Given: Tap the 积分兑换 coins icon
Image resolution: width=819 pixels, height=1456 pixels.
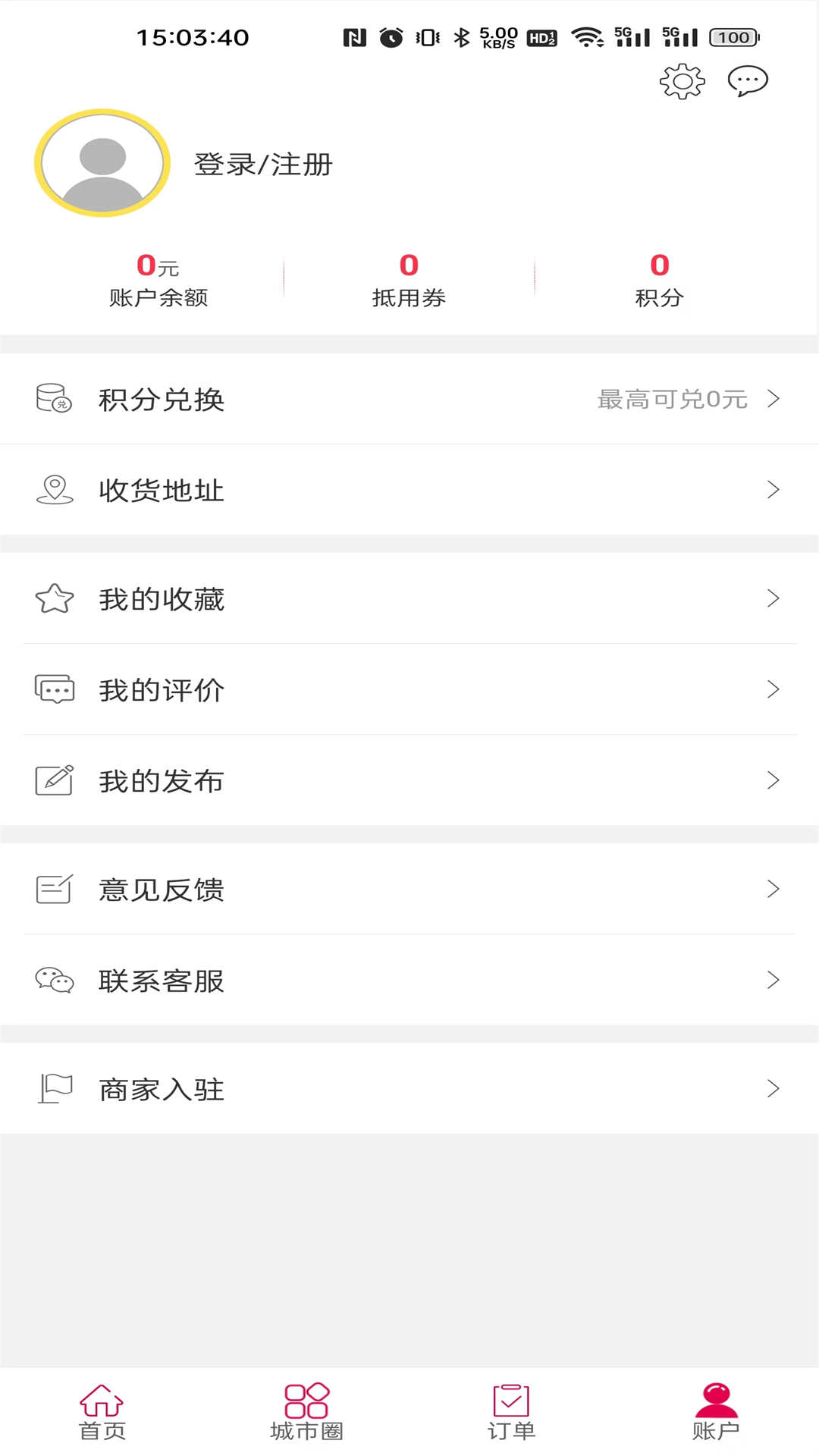Looking at the screenshot, I should [53, 400].
